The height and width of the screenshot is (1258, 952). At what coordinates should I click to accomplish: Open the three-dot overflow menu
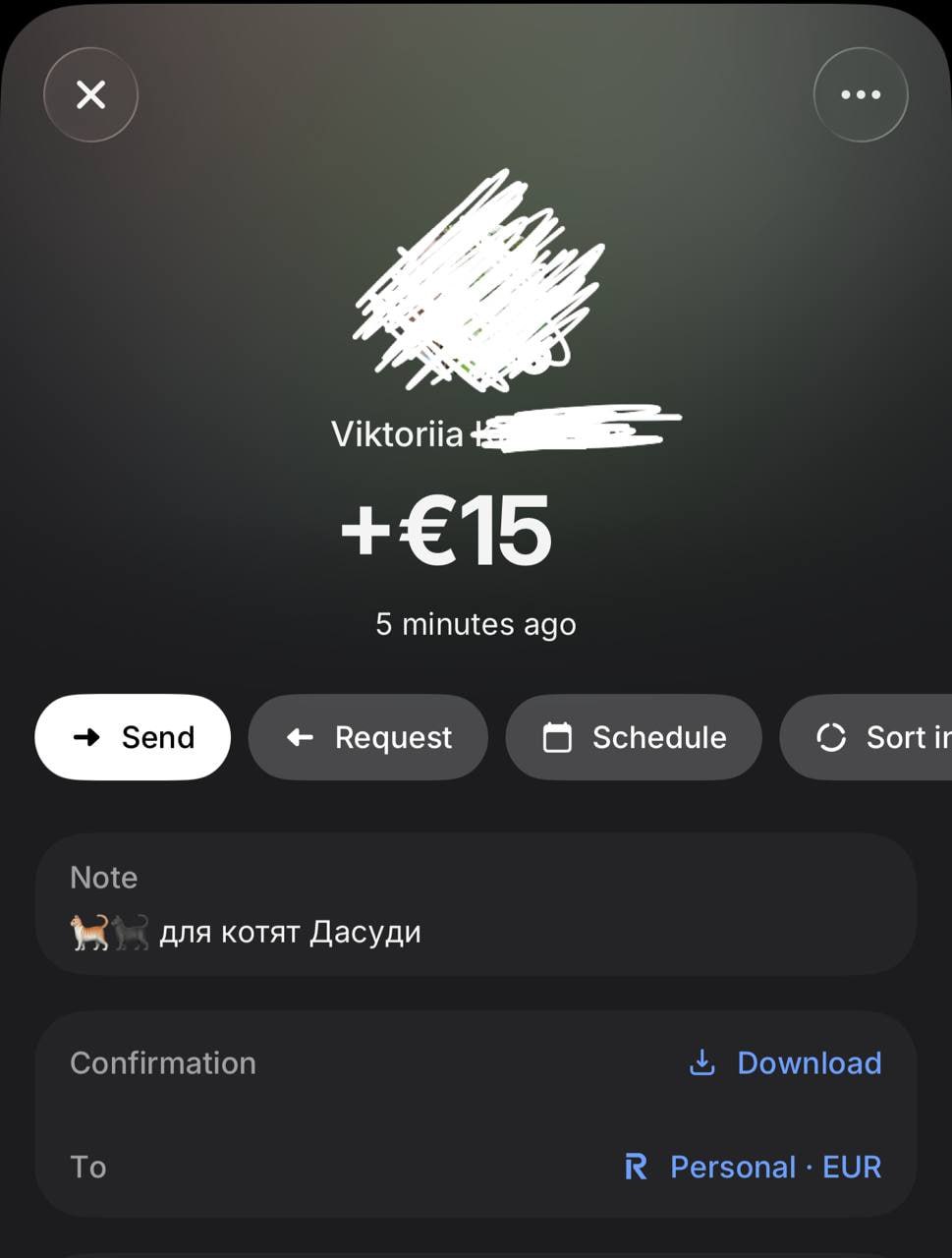point(861,95)
